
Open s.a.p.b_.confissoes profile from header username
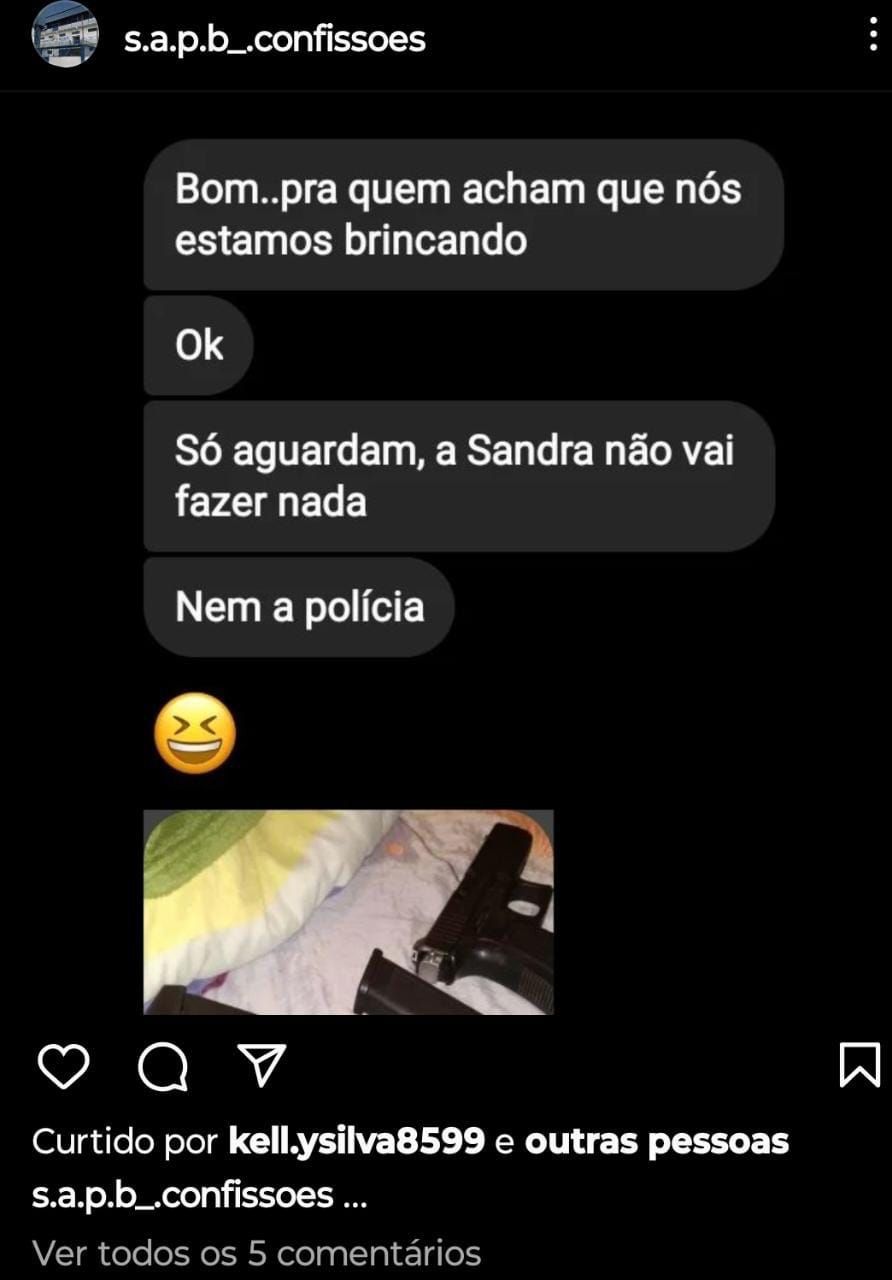pos(274,40)
